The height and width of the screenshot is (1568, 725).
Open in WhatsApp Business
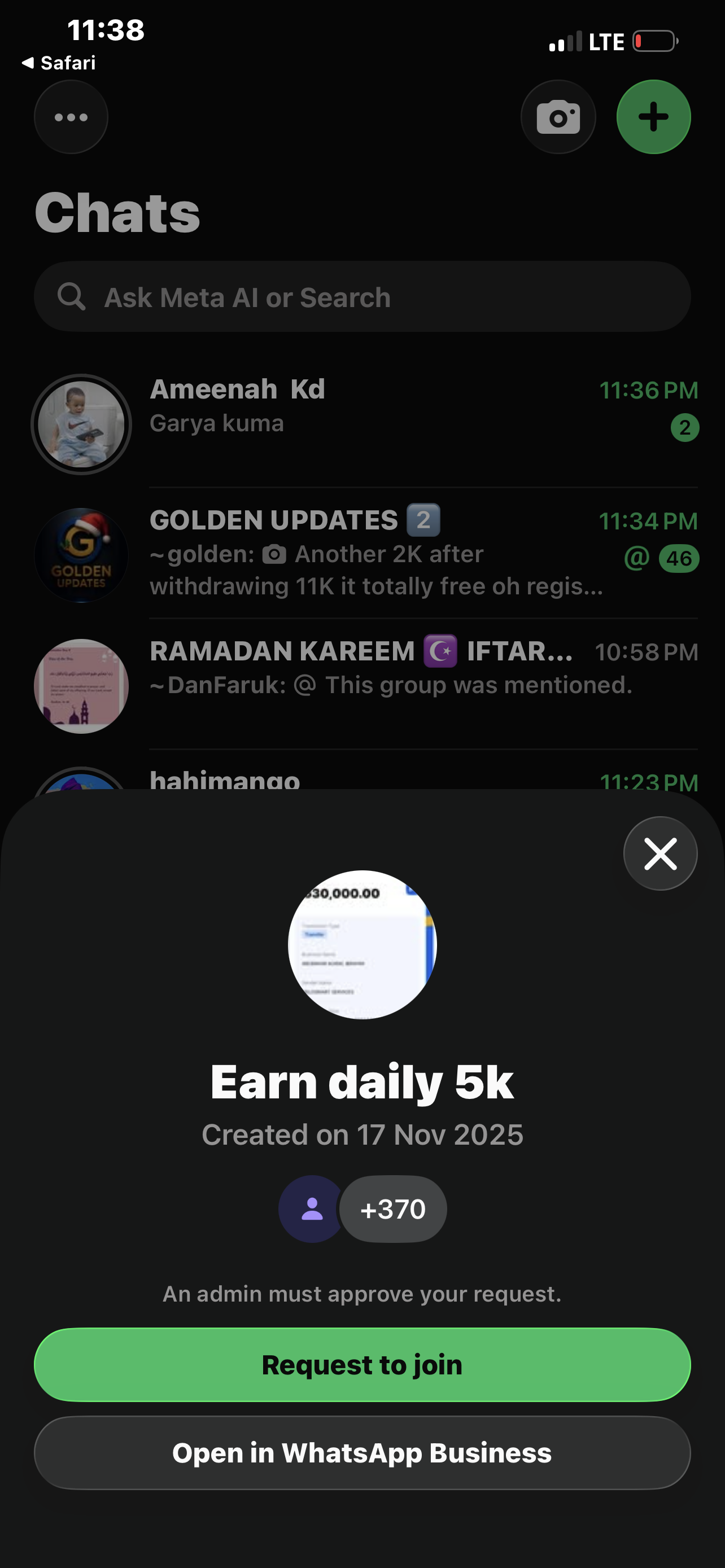click(x=362, y=1453)
